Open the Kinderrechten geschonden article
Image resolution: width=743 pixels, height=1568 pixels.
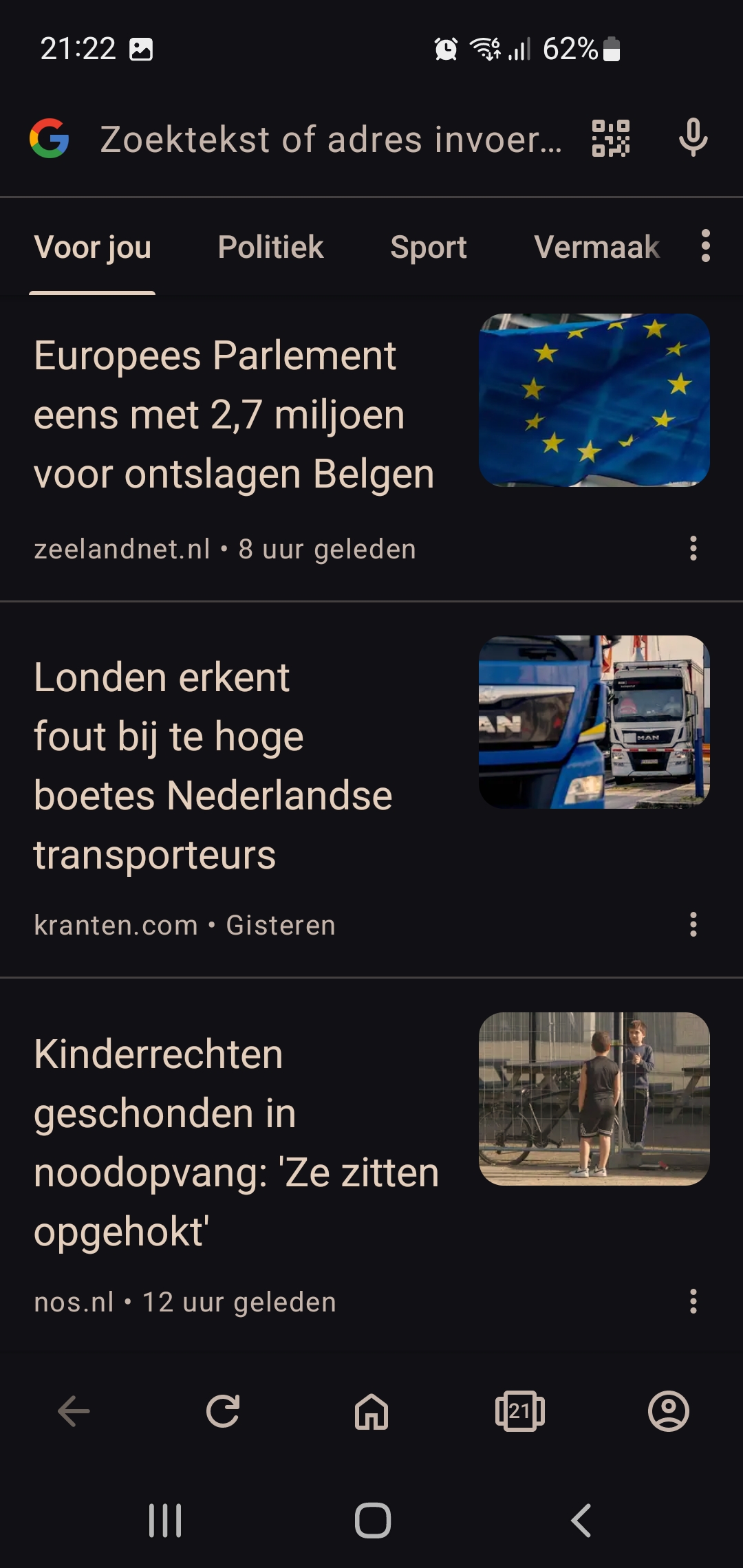237,1143
